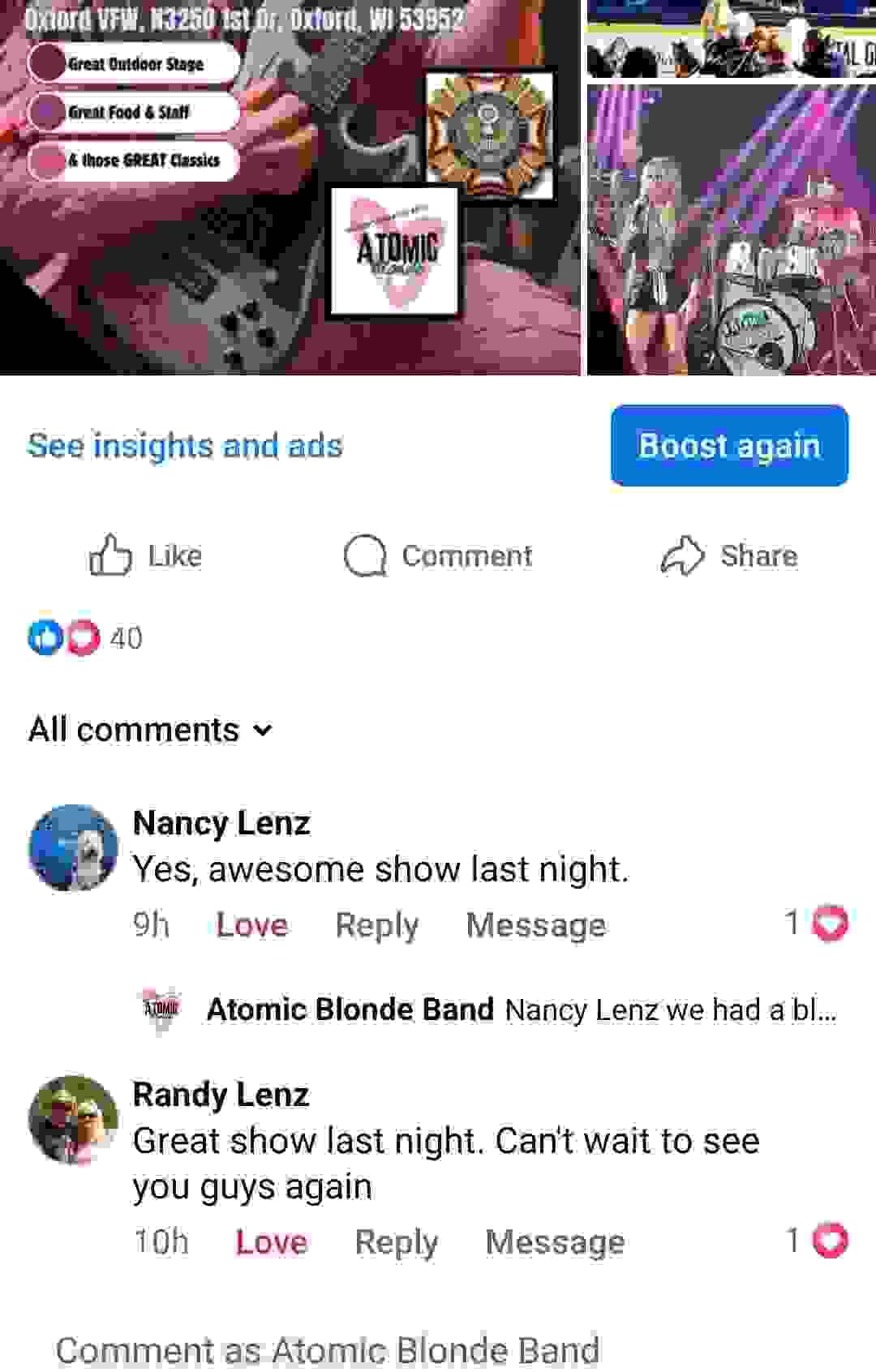Image resolution: width=876 pixels, height=1372 pixels.
Task: Open See insights and ads
Action: click(x=185, y=446)
